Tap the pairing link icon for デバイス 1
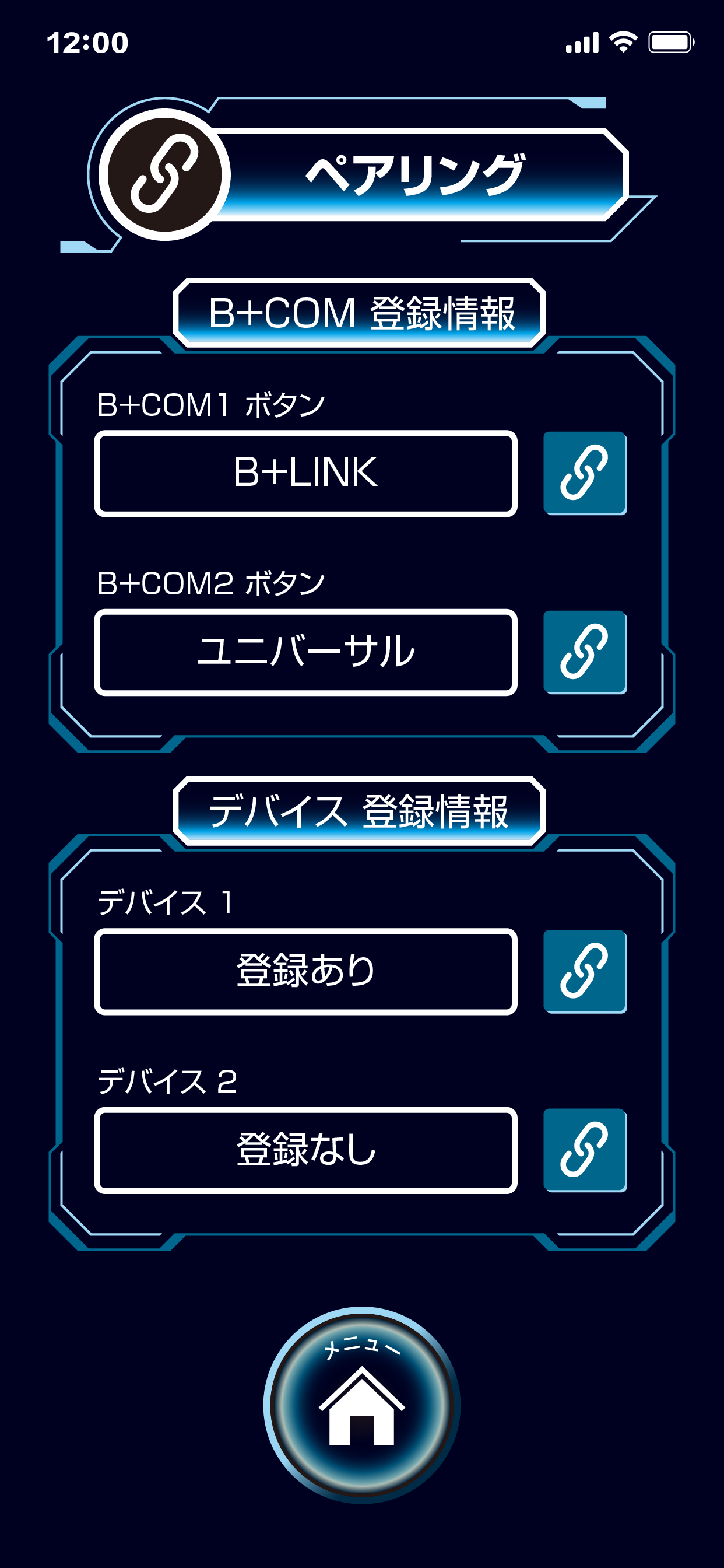This screenshot has width=724, height=1568. click(x=585, y=971)
